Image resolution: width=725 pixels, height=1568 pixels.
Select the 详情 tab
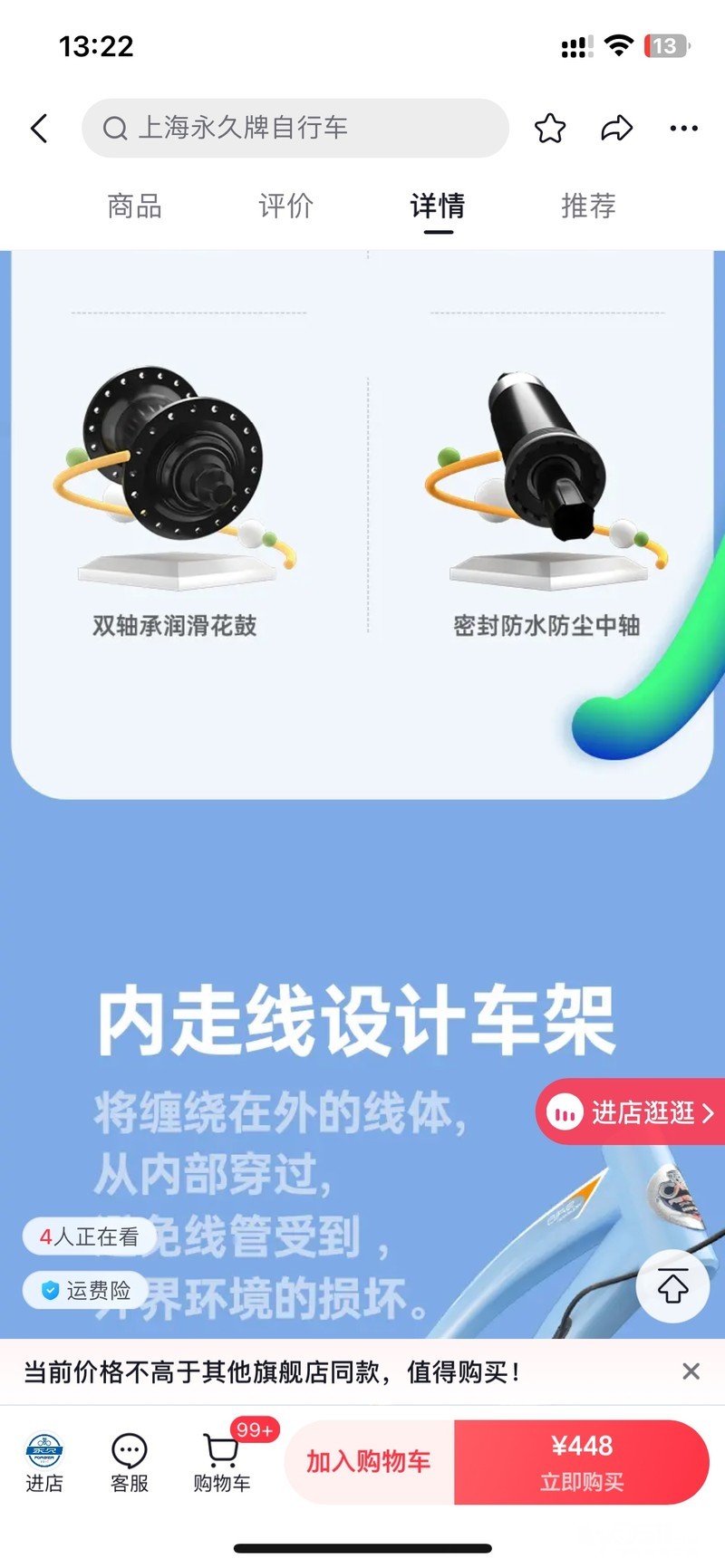pyautogui.click(x=438, y=207)
